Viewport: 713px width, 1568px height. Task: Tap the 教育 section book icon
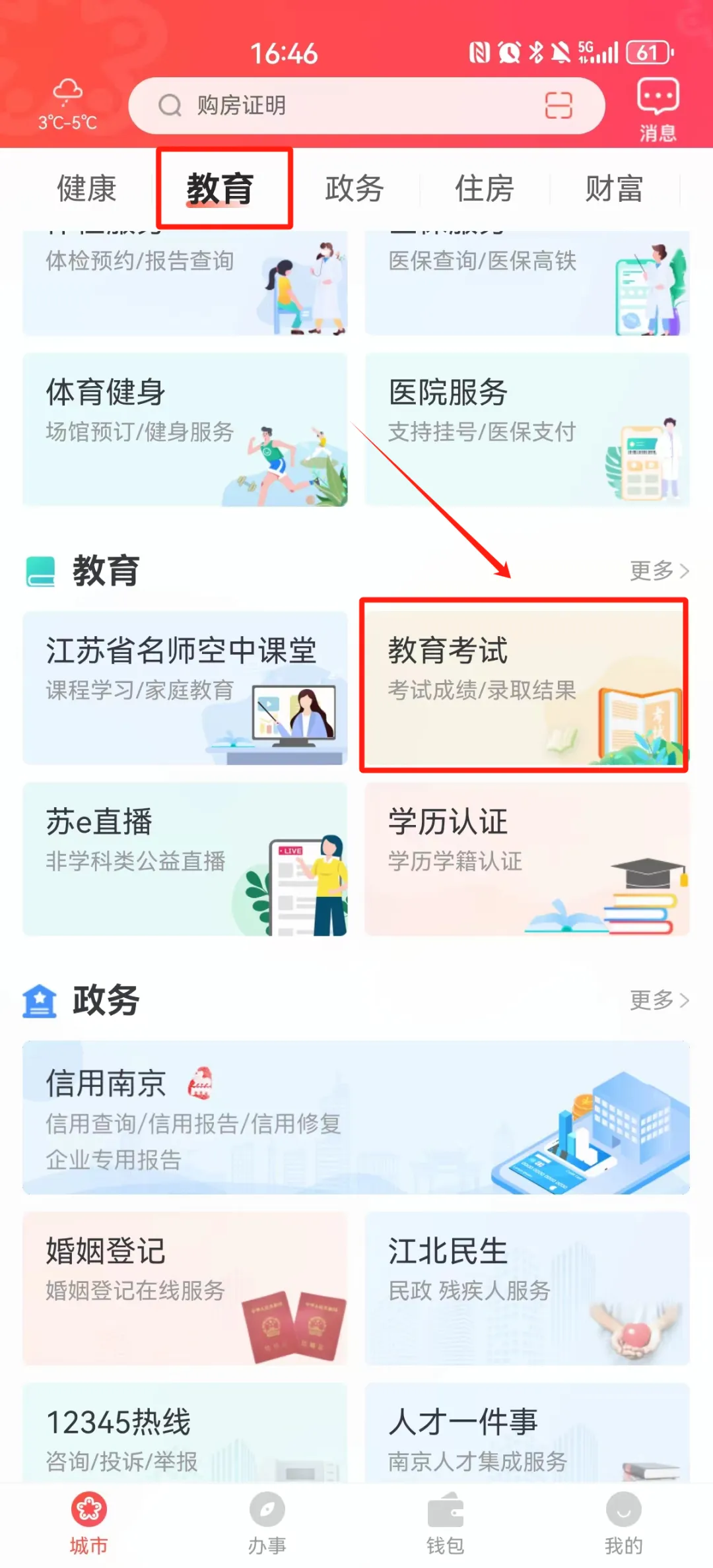[41, 572]
